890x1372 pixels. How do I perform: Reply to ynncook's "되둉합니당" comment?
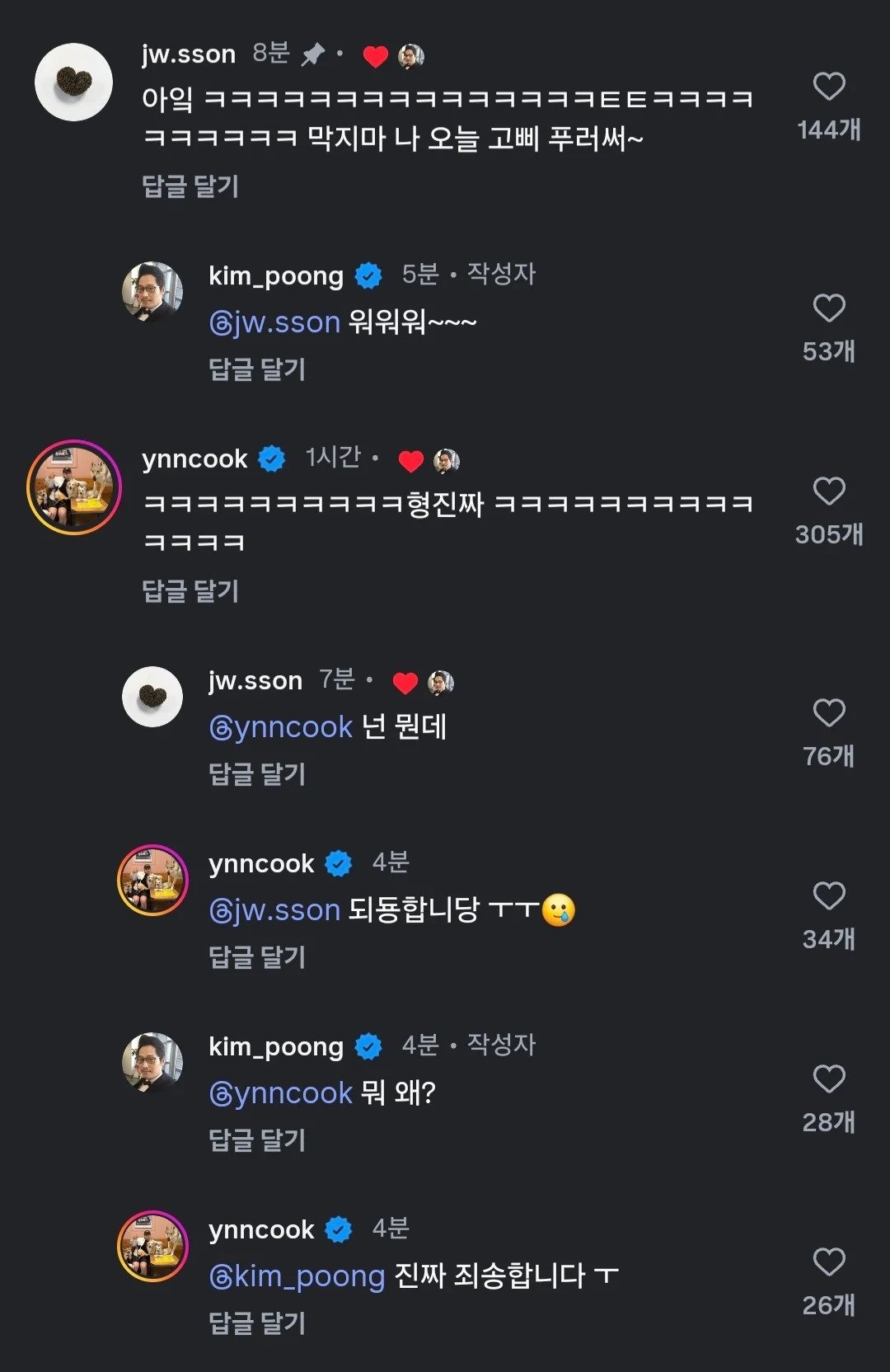[x=257, y=957]
